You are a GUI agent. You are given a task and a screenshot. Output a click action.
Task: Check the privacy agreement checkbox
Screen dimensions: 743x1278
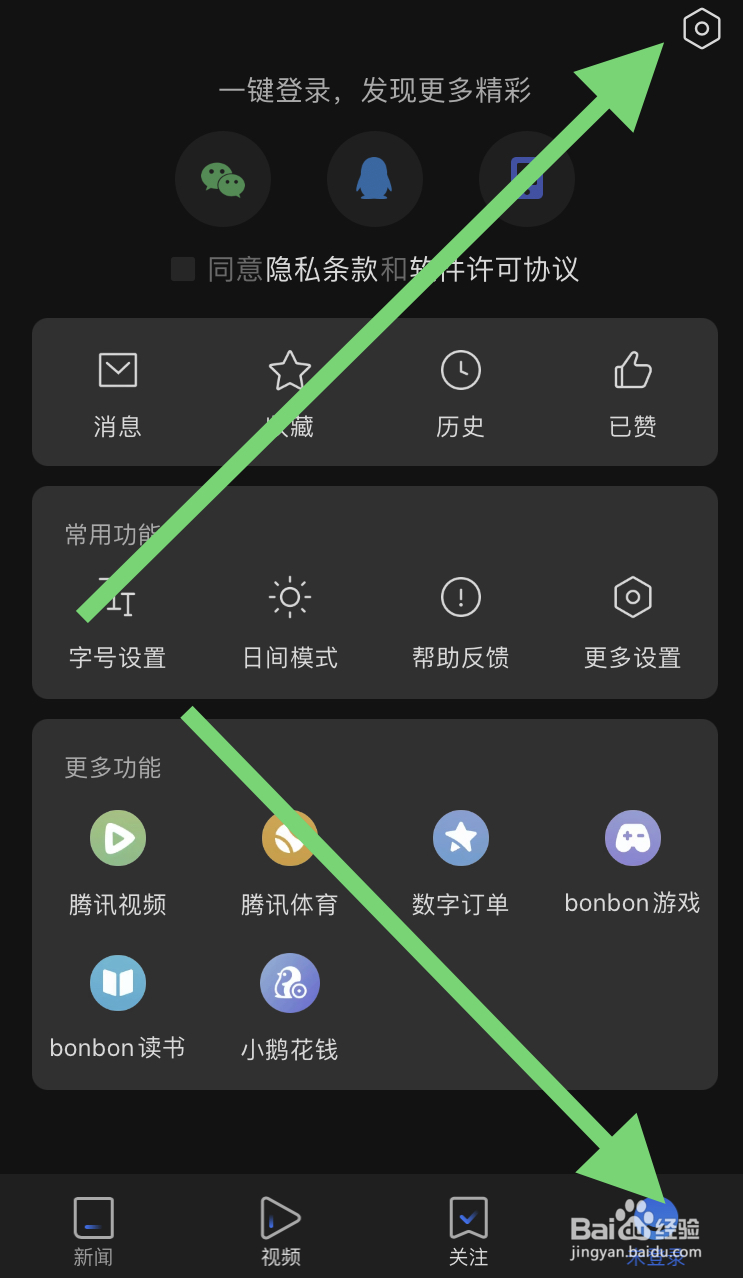(182, 269)
